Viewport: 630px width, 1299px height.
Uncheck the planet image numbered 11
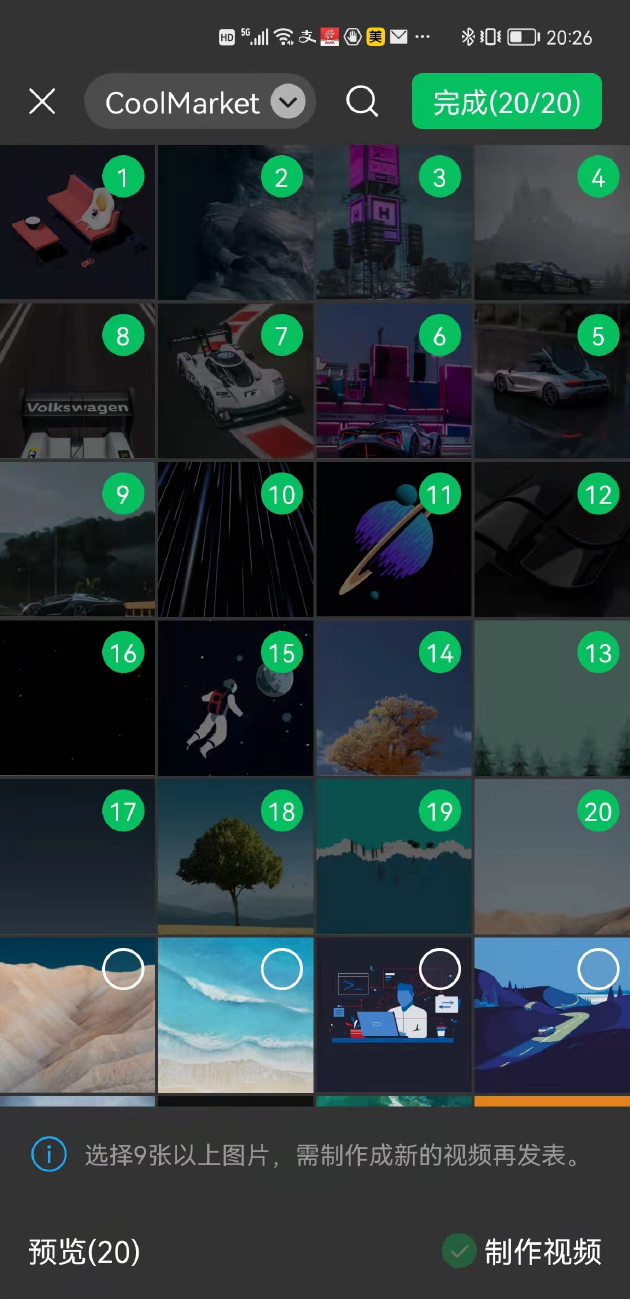tap(440, 494)
